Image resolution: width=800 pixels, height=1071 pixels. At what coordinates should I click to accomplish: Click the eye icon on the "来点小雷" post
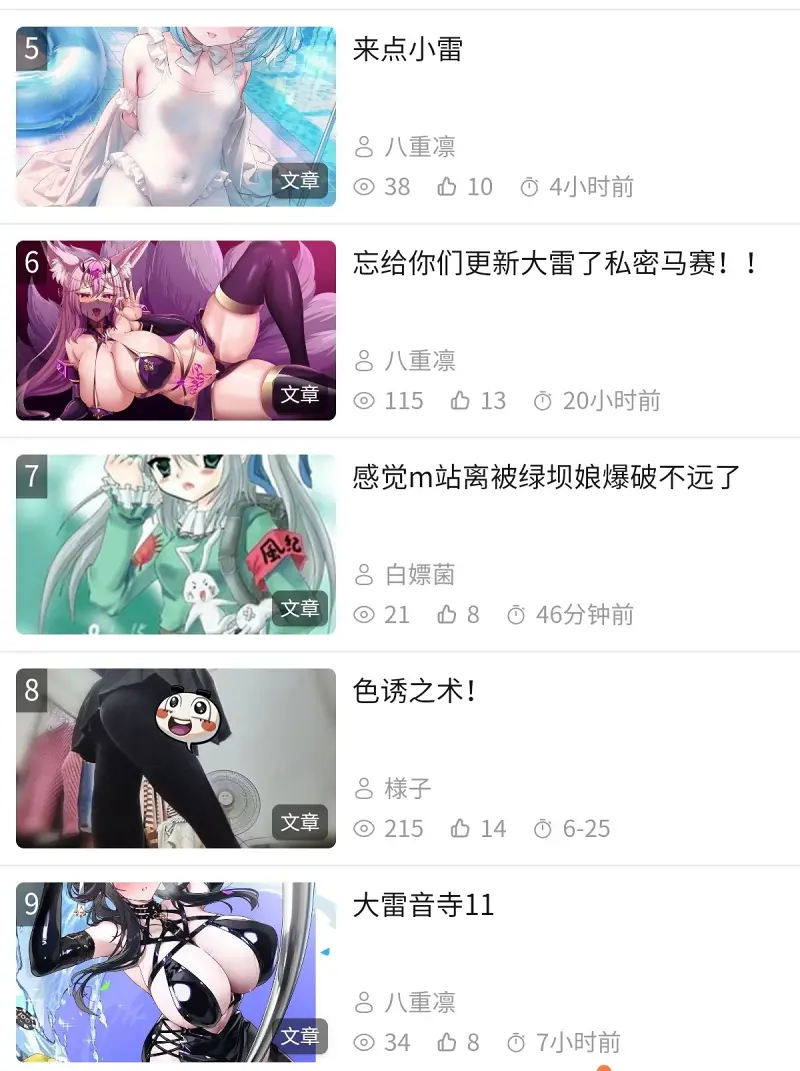click(366, 186)
